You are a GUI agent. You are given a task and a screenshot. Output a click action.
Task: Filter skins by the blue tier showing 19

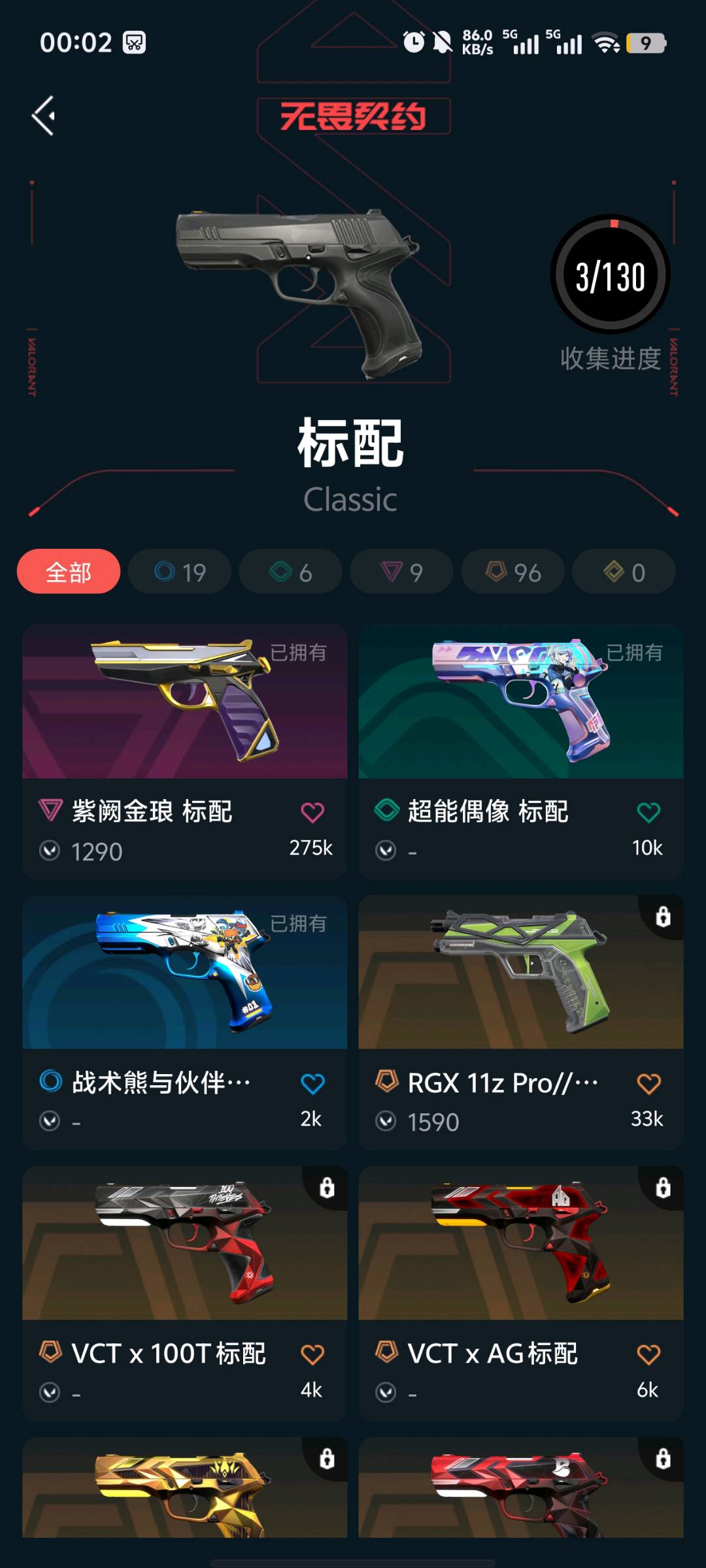pos(180,572)
